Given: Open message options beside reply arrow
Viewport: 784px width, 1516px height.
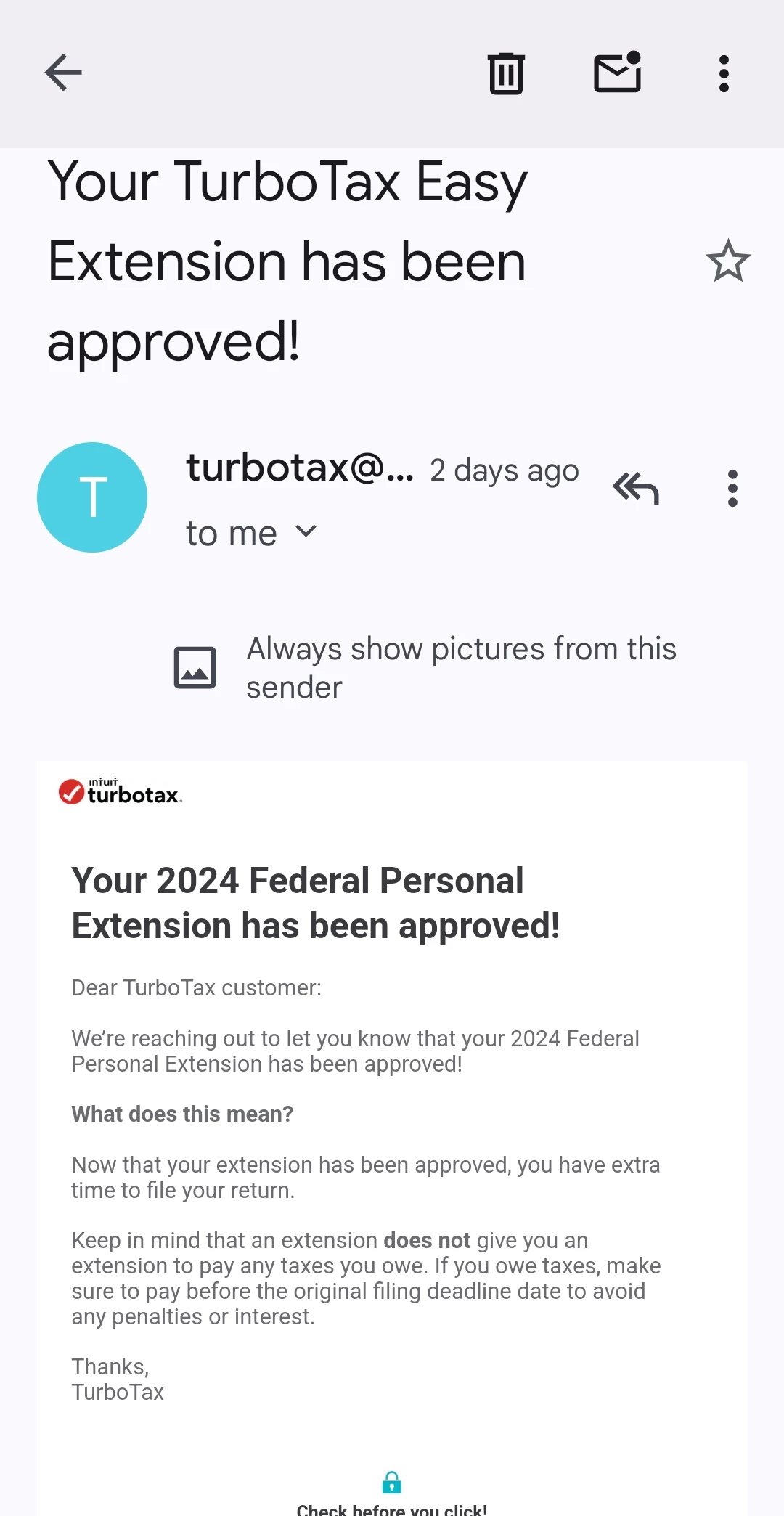Looking at the screenshot, I should click(732, 488).
